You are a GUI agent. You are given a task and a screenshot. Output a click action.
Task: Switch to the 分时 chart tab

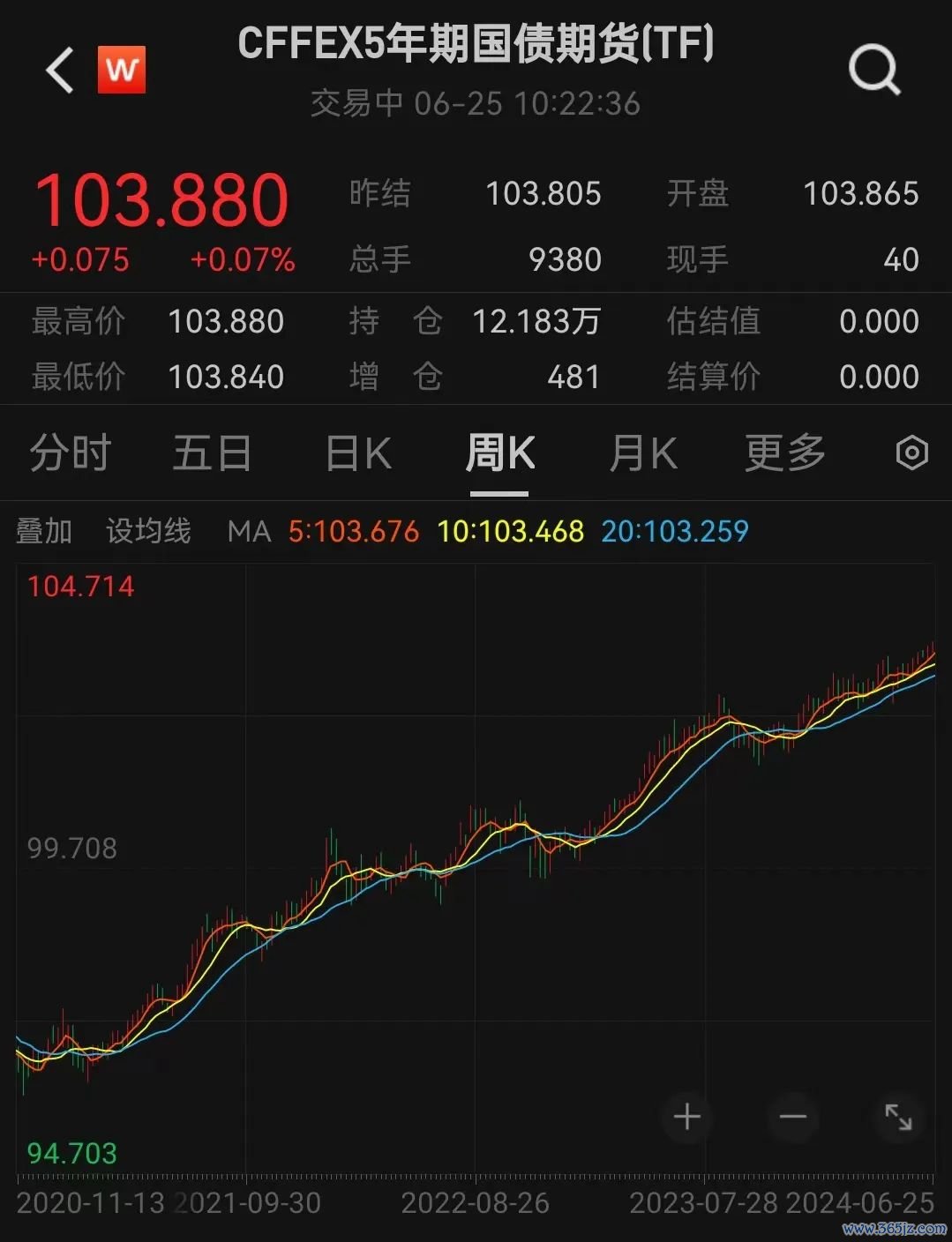(x=70, y=453)
